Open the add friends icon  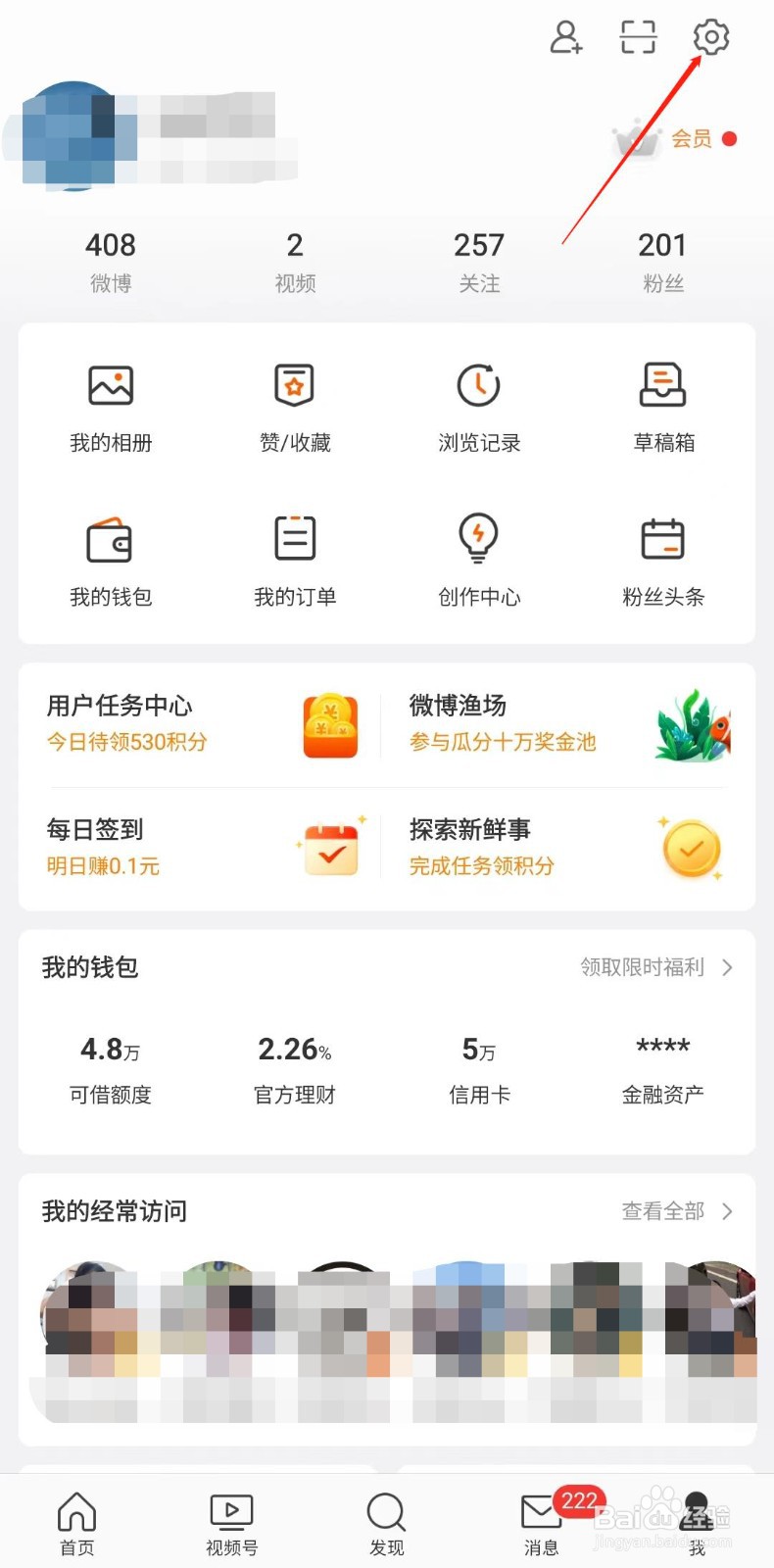pyautogui.click(x=565, y=37)
